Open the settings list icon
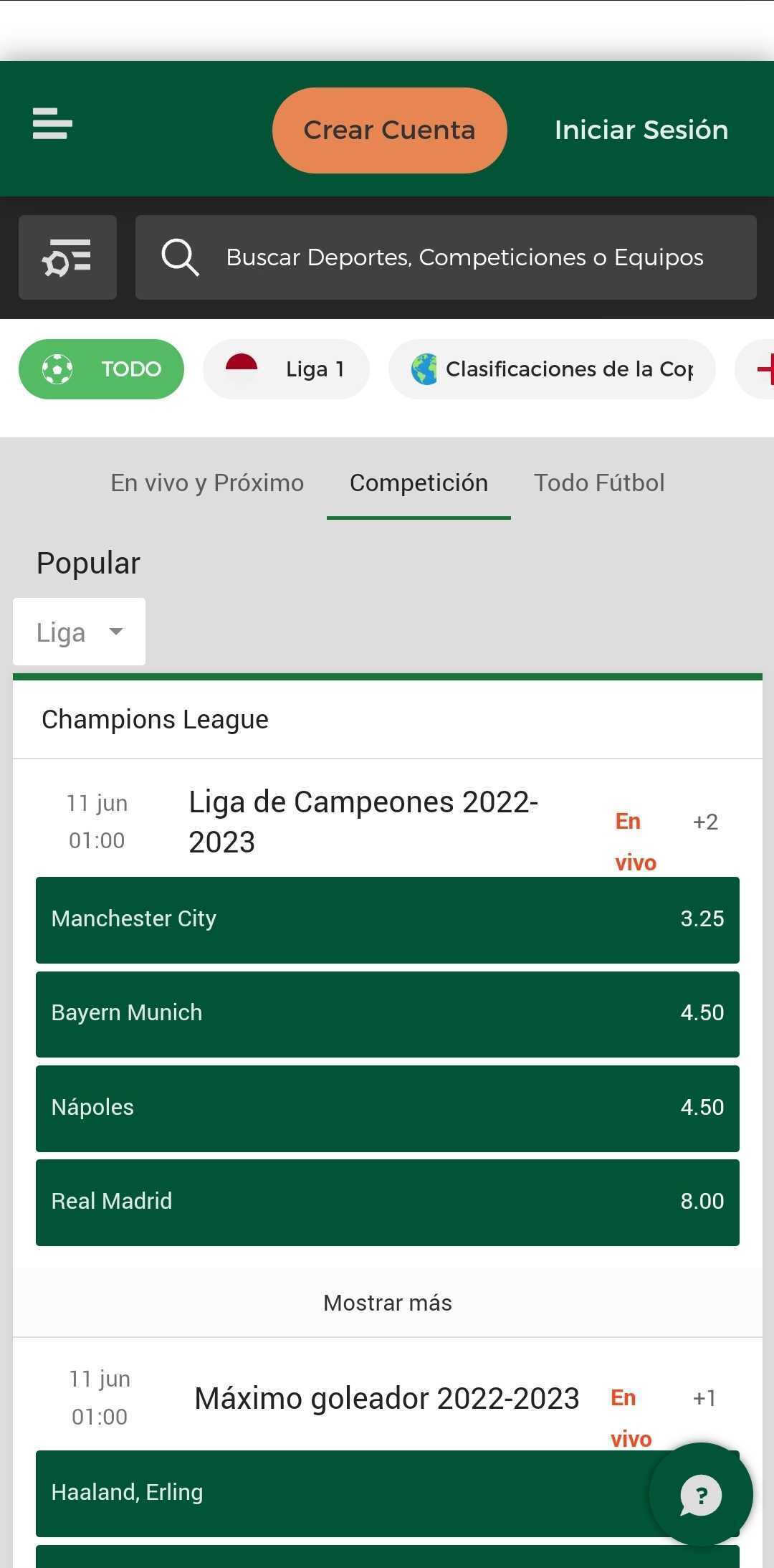 [67, 257]
